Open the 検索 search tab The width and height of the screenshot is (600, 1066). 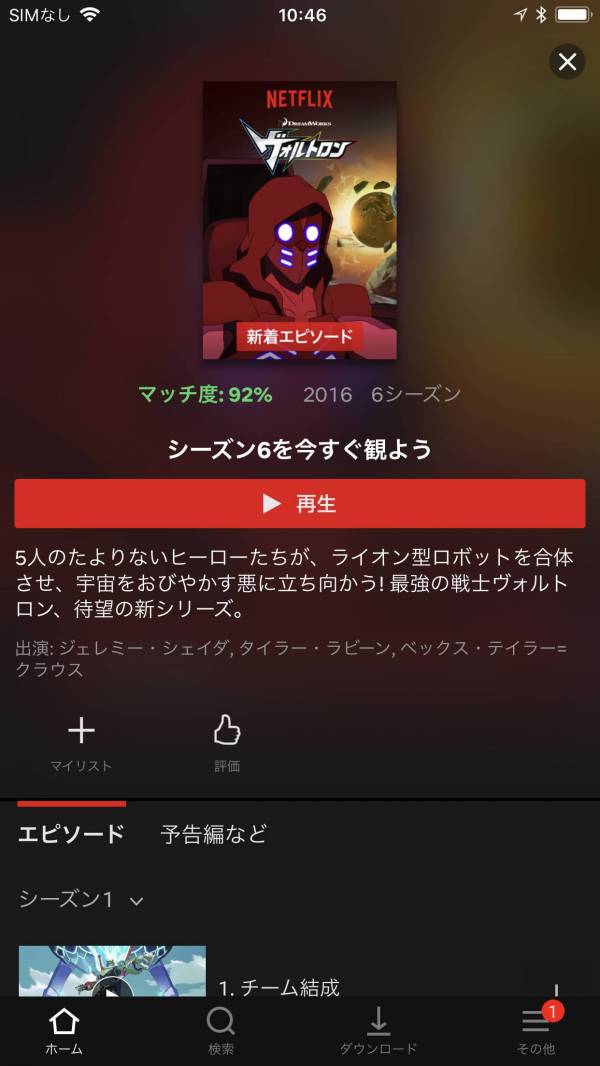click(221, 1031)
